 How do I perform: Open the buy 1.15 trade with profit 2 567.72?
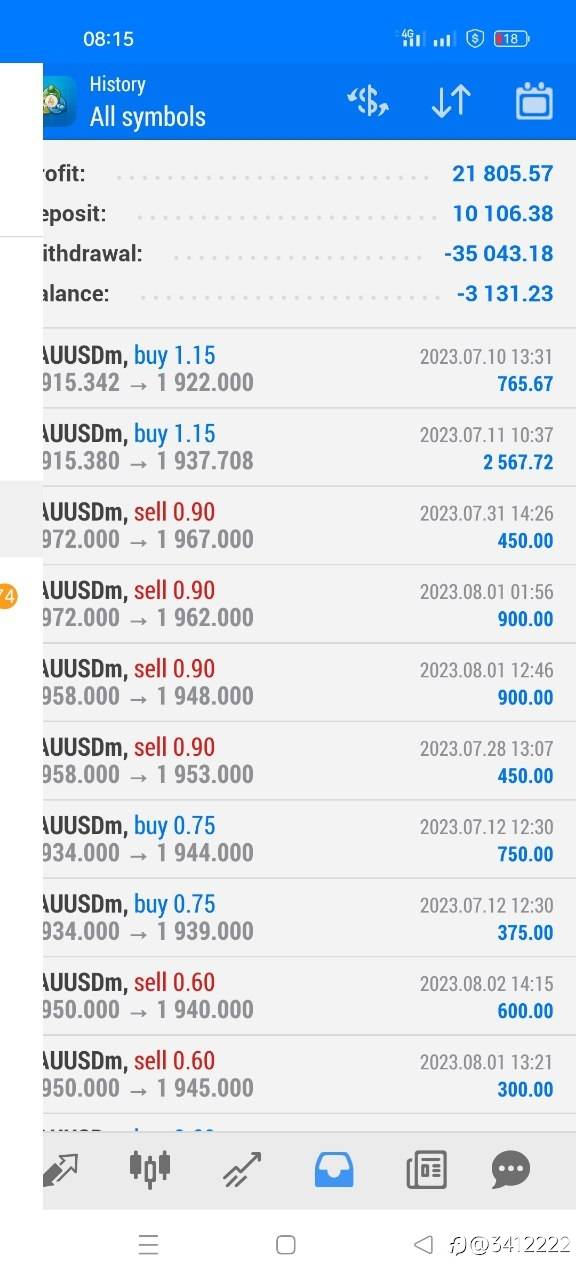point(309,447)
